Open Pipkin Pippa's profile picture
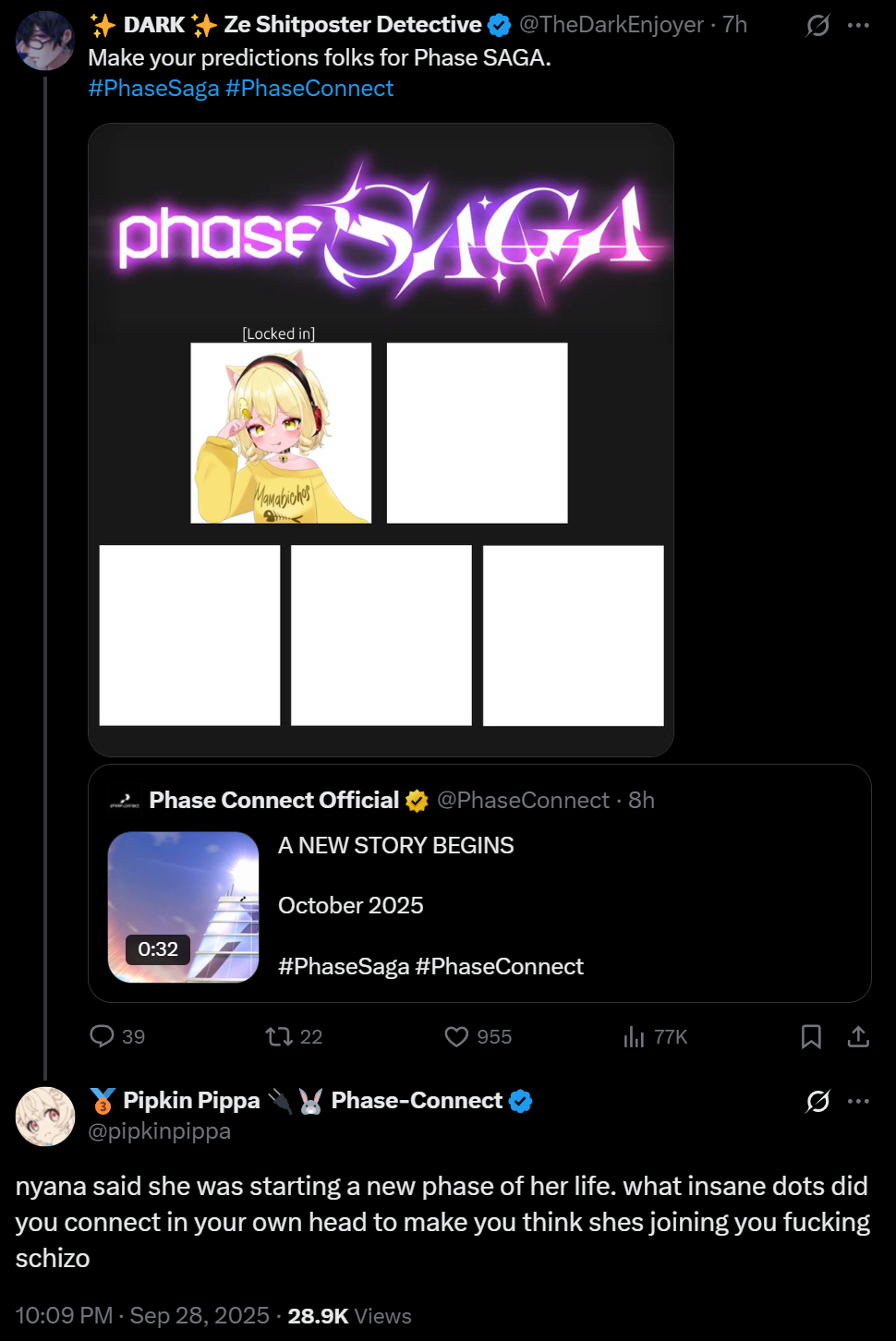896x1341 pixels. (x=44, y=1116)
